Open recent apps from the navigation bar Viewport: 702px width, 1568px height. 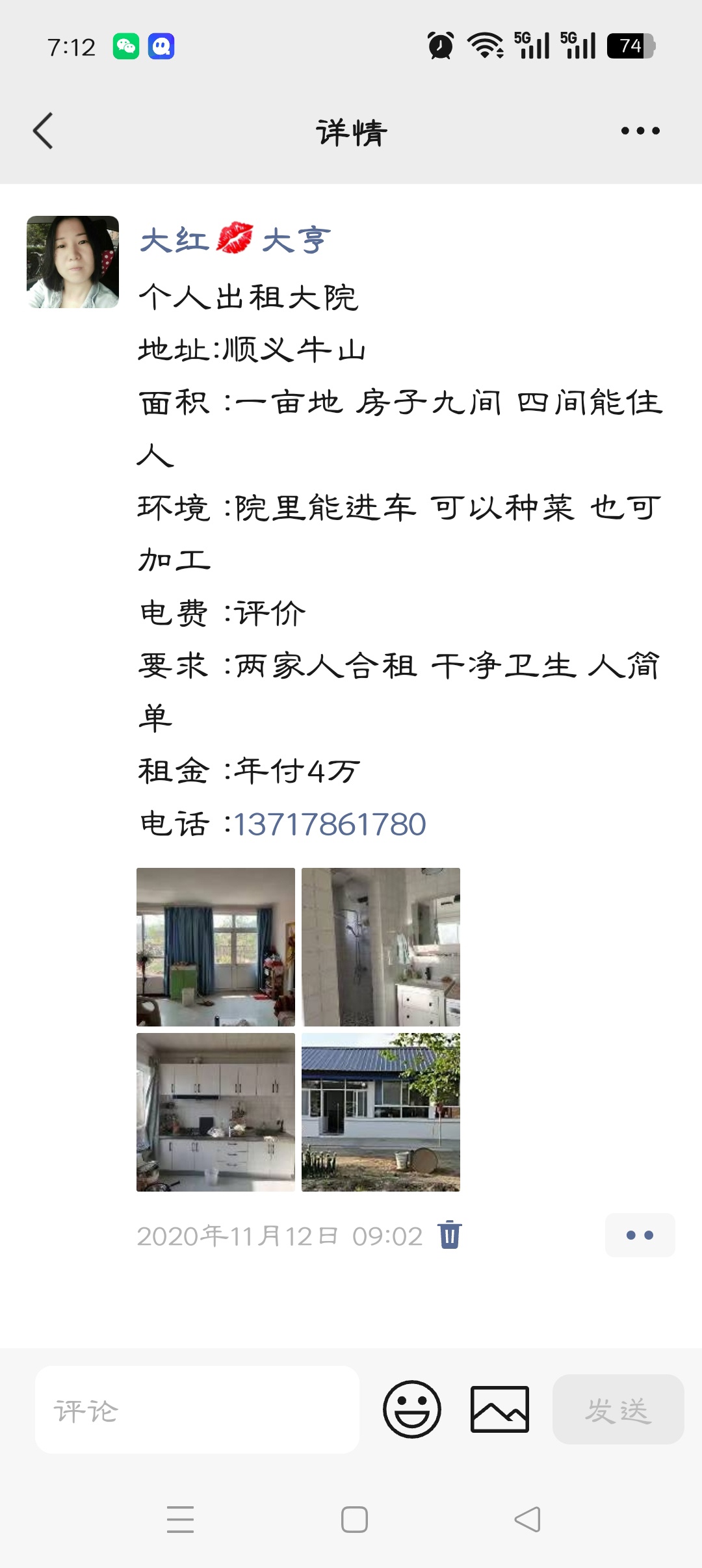180,1519
